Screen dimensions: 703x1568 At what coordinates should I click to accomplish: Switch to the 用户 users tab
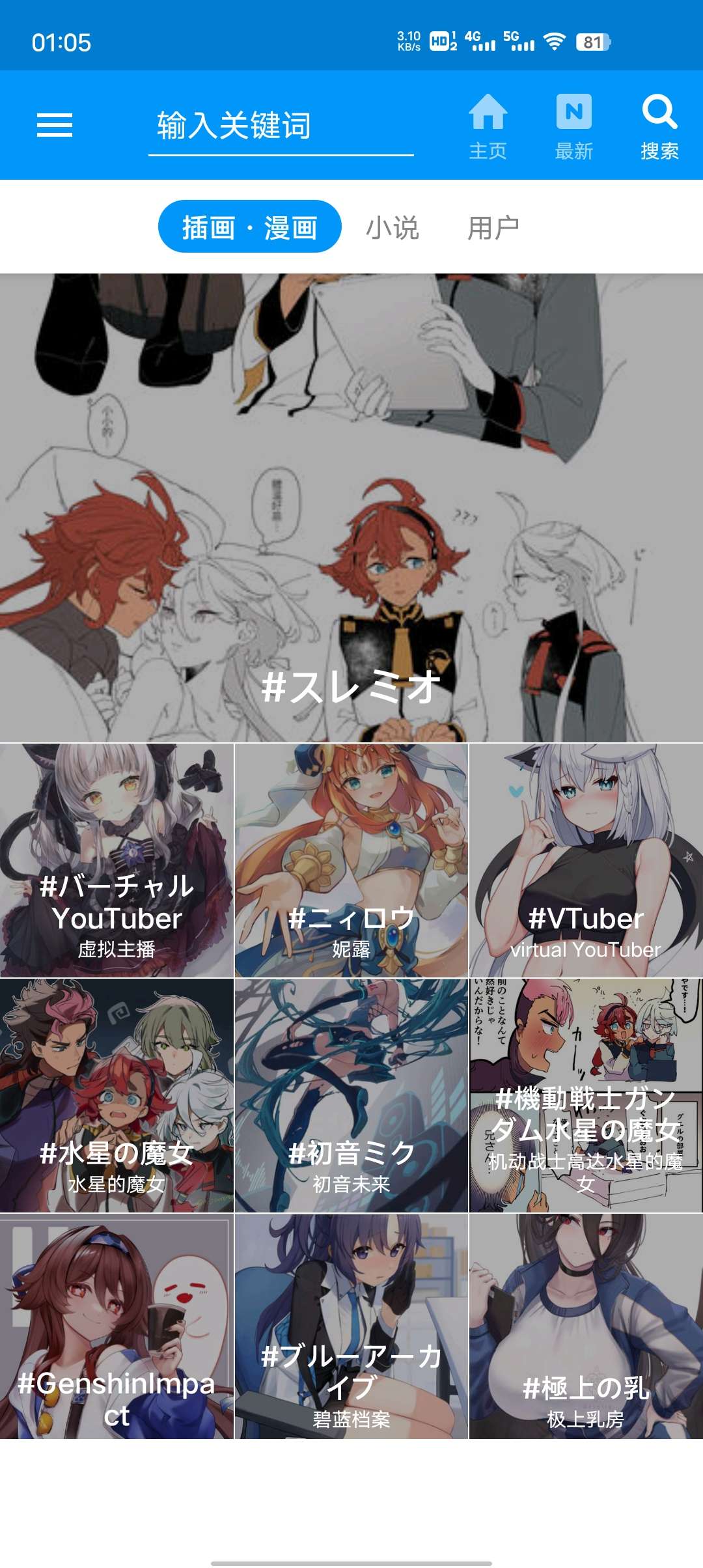(x=493, y=228)
